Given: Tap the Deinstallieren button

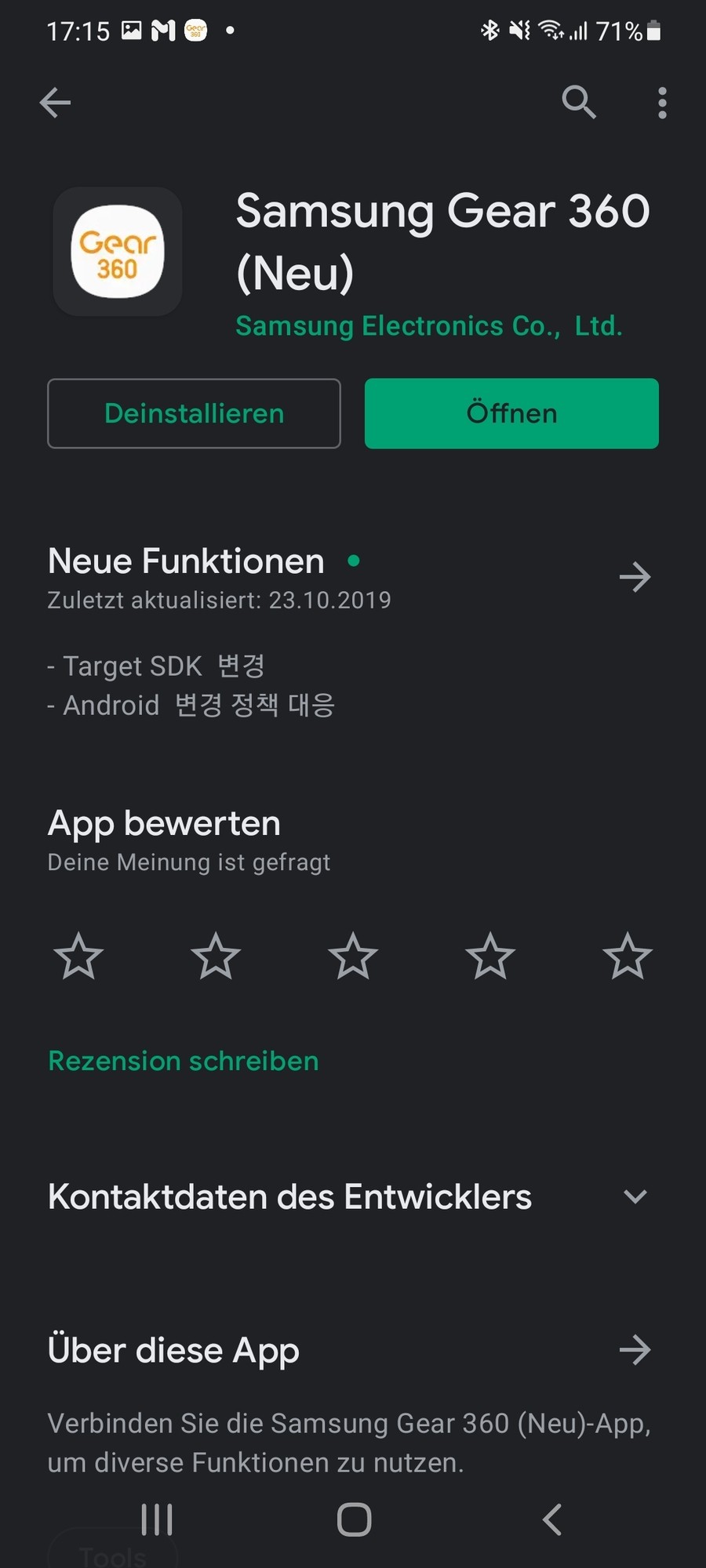Looking at the screenshot, I should coord(194,414).
